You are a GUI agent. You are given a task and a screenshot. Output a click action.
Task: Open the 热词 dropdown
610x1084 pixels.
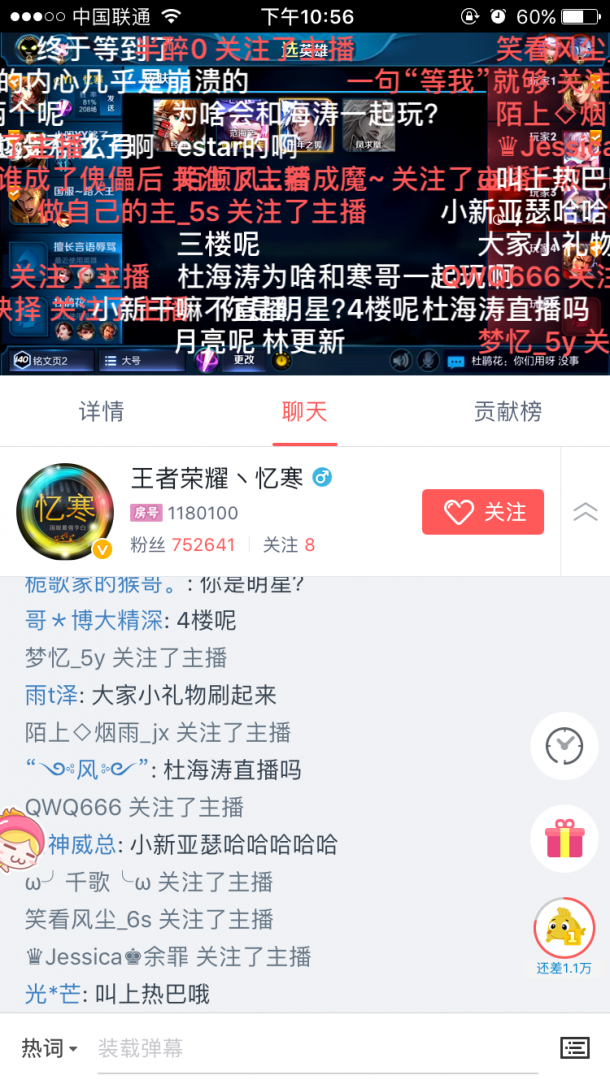pos(49,1048)
